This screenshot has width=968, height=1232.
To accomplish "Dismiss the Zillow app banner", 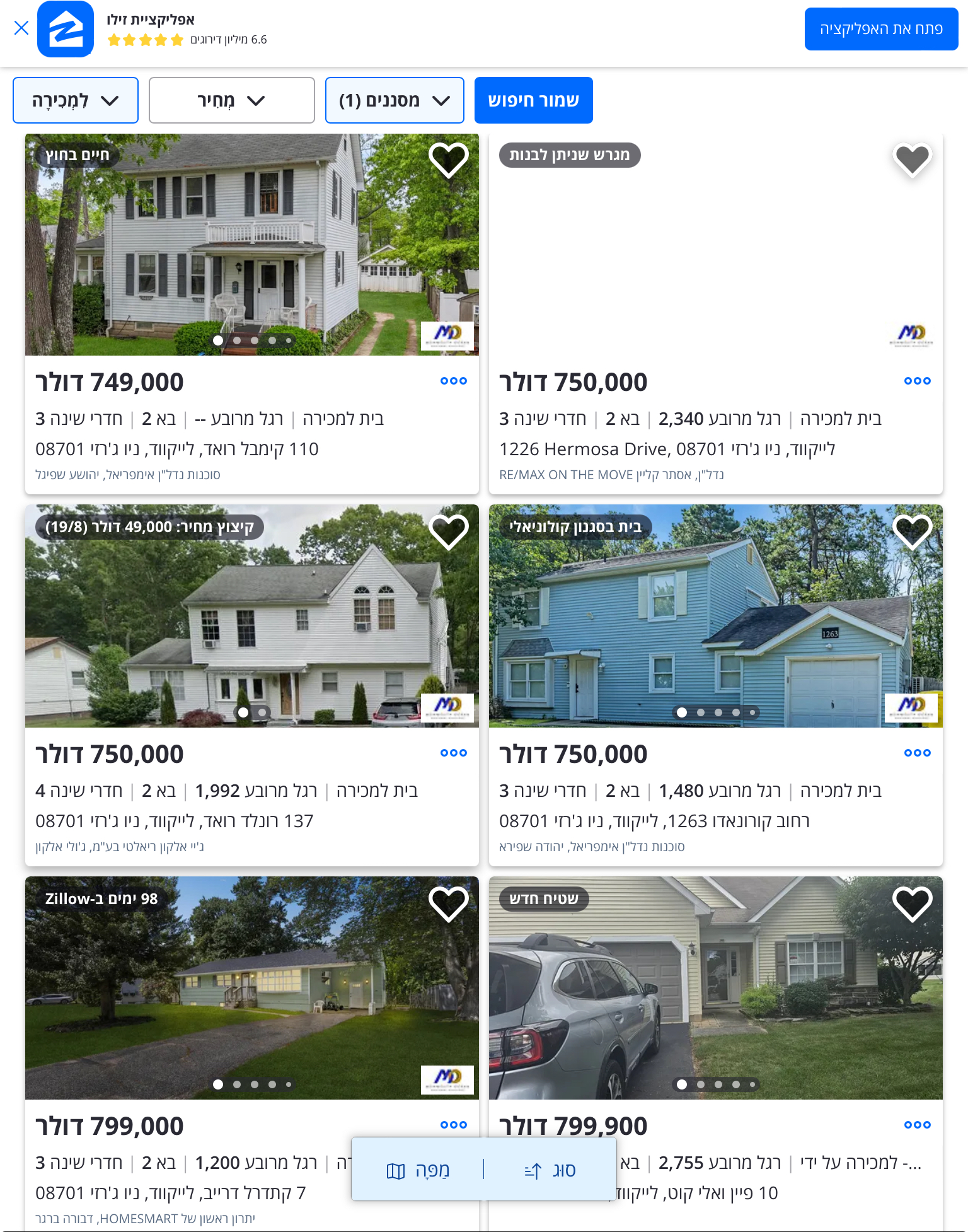I will (21, 28).
